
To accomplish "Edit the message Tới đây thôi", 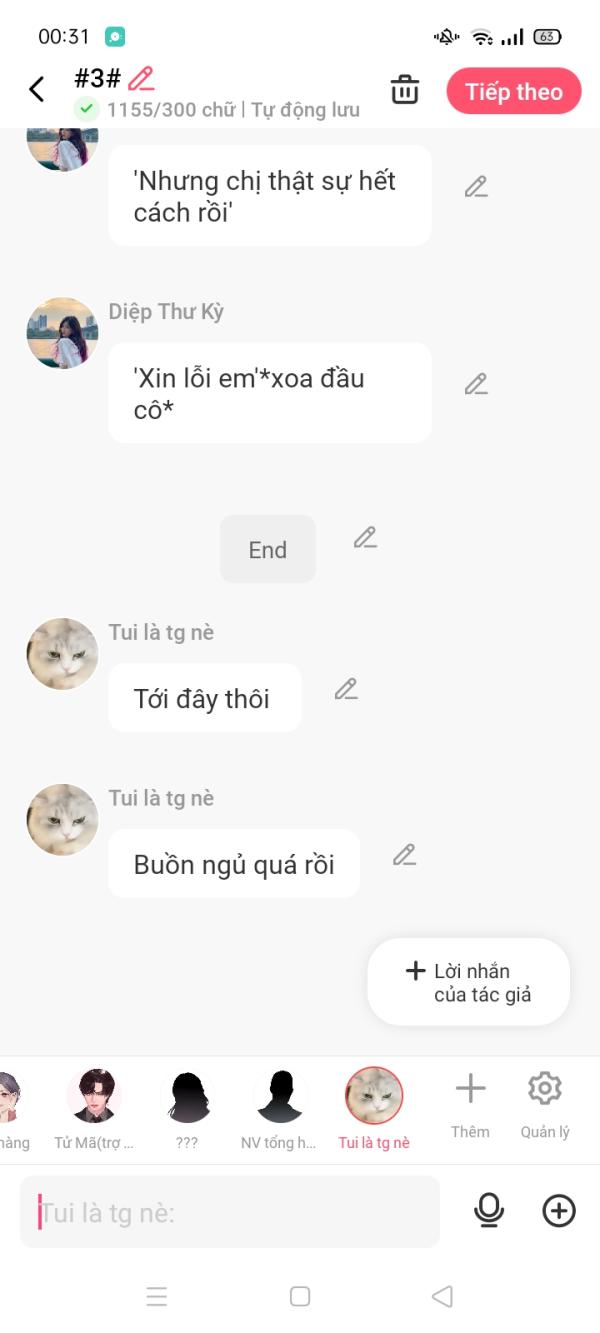I will pos(346,689).
